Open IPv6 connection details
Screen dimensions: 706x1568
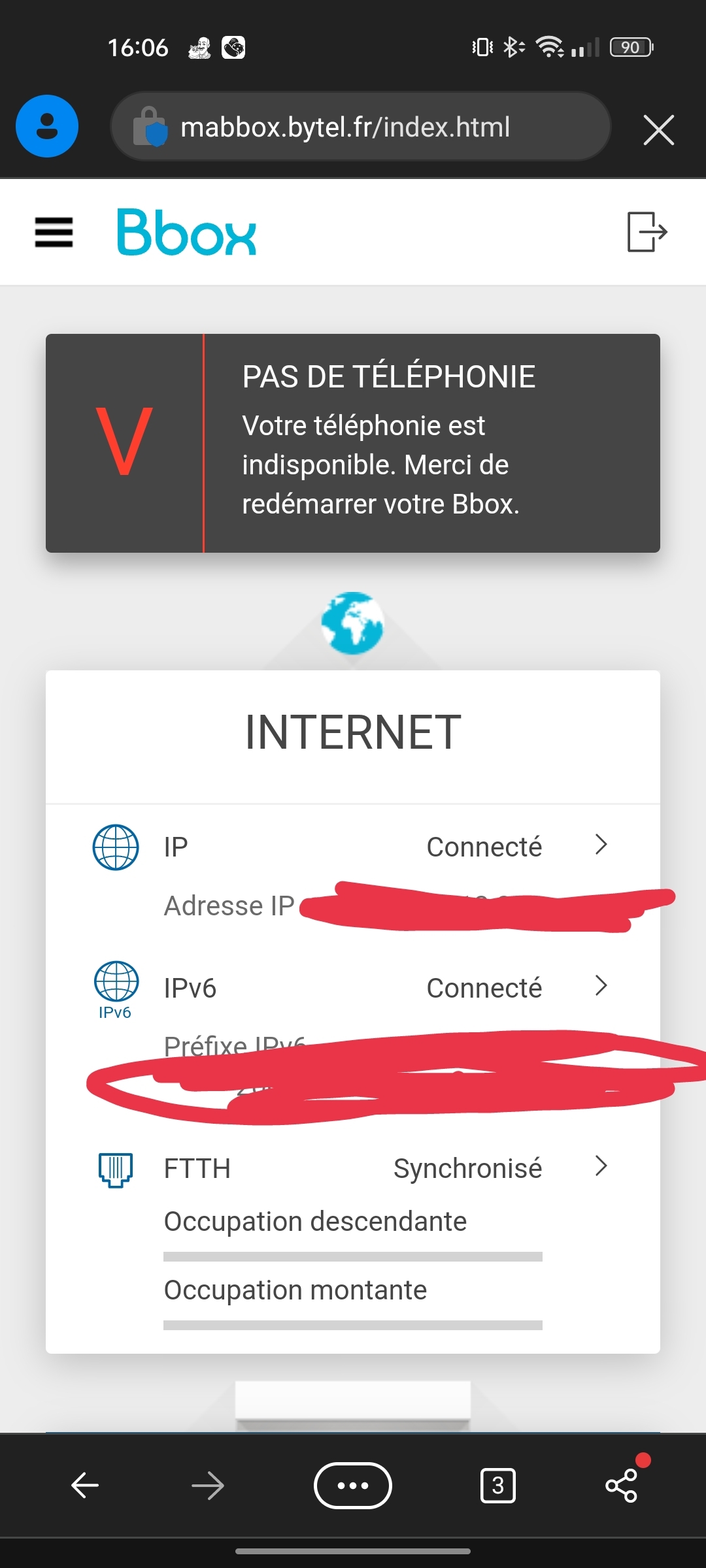pyautogui.click(x=601, y=986)
